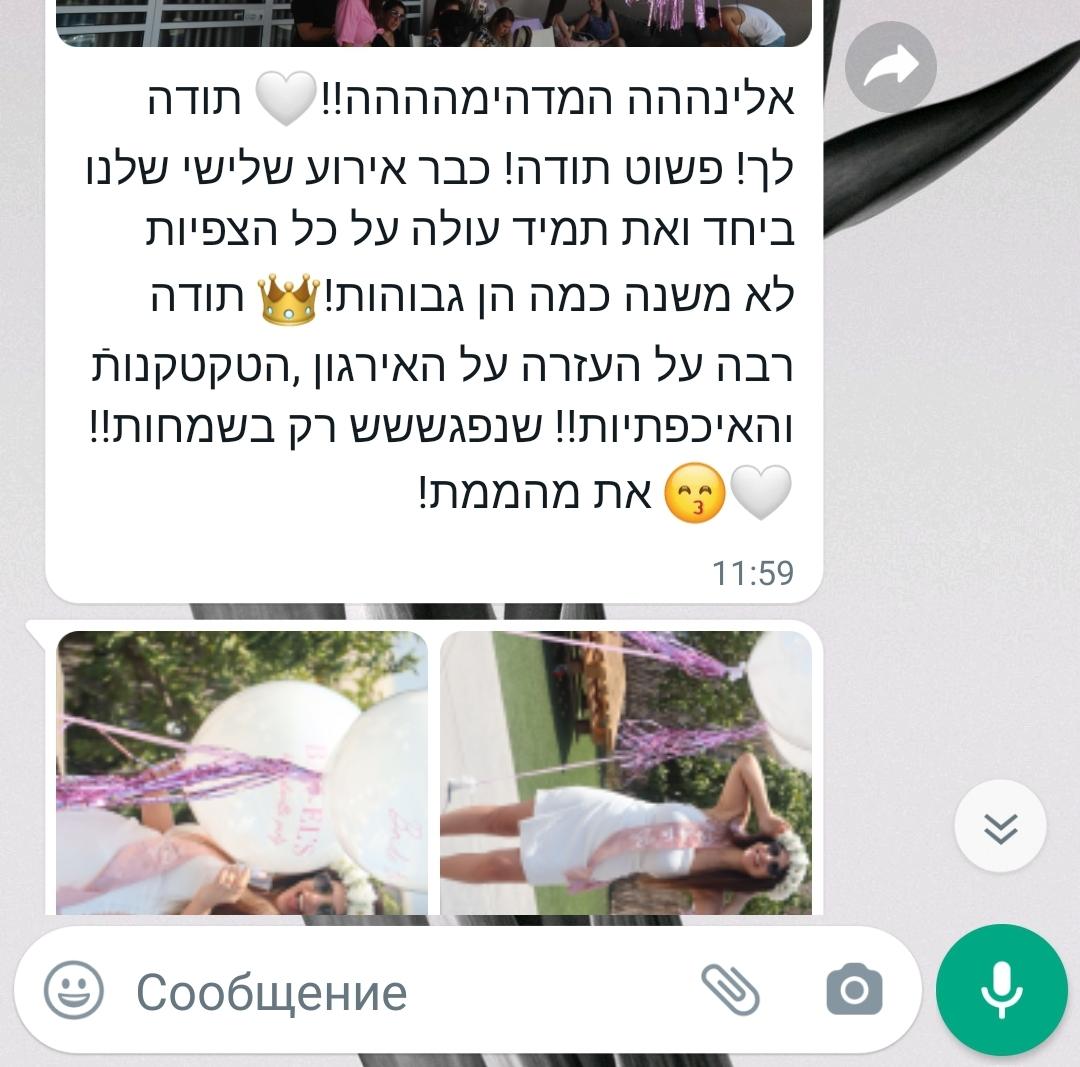Record a voice message
Screen dimensions: 1080x1067
(1001, 991)
